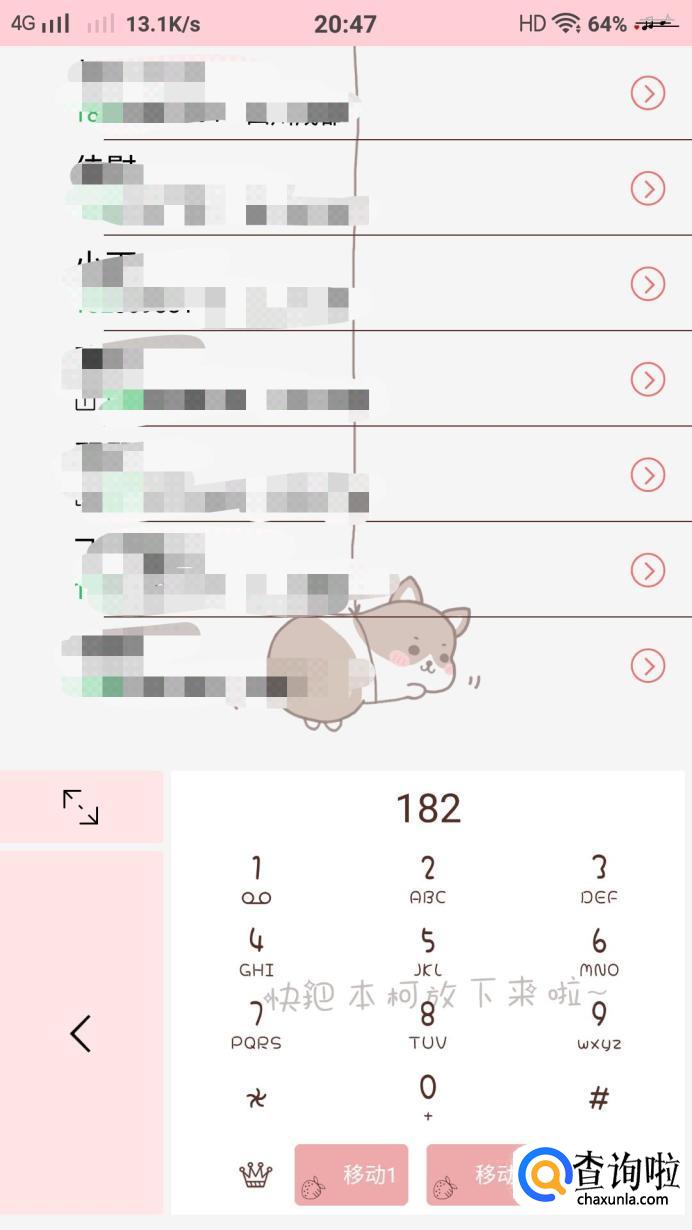This screenshot has width=692, height=1230.
Task: Add digit 4 GHI to number
Action: coord(256,952)
